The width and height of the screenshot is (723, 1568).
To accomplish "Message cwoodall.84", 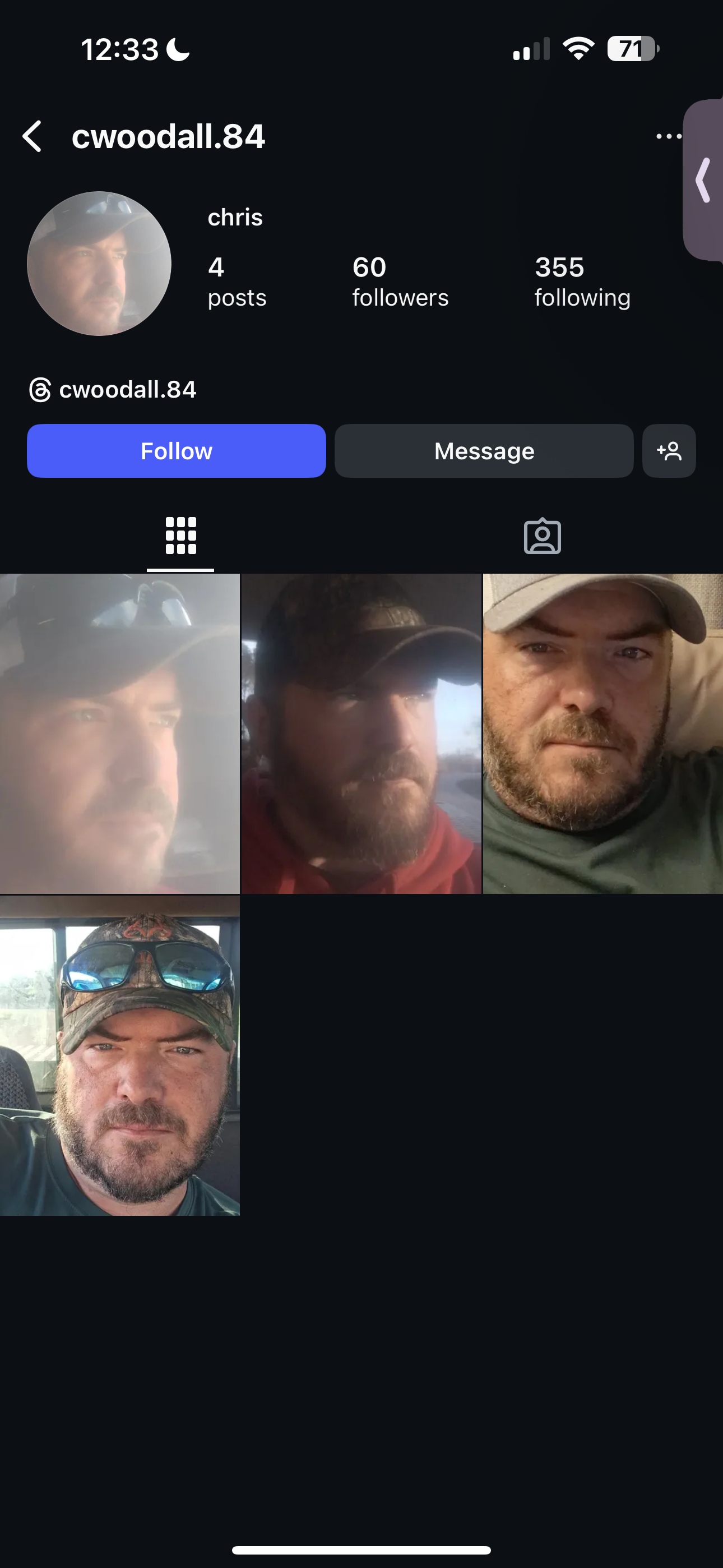I will [484, 451].
